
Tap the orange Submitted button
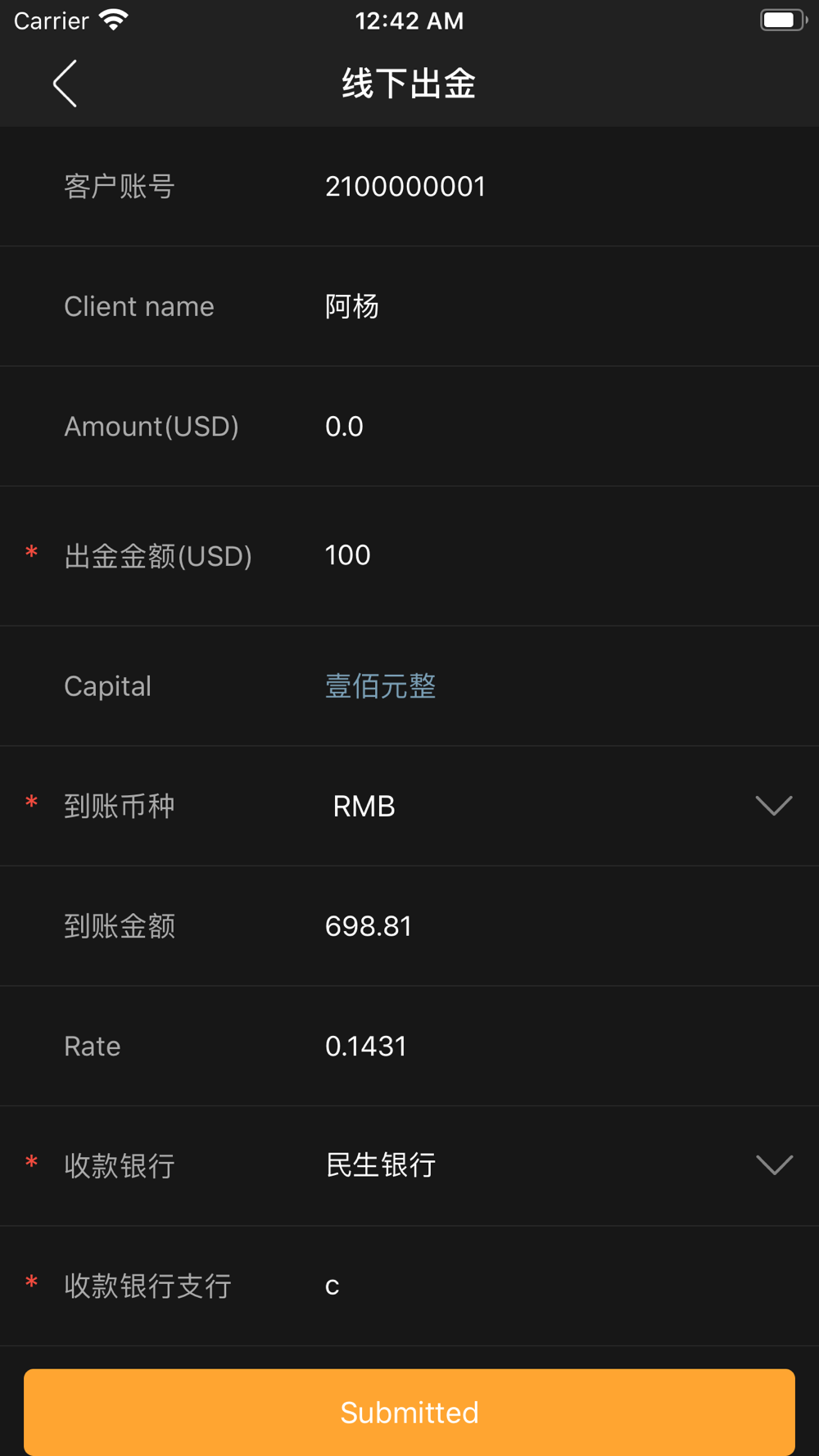coord(409,1413)
